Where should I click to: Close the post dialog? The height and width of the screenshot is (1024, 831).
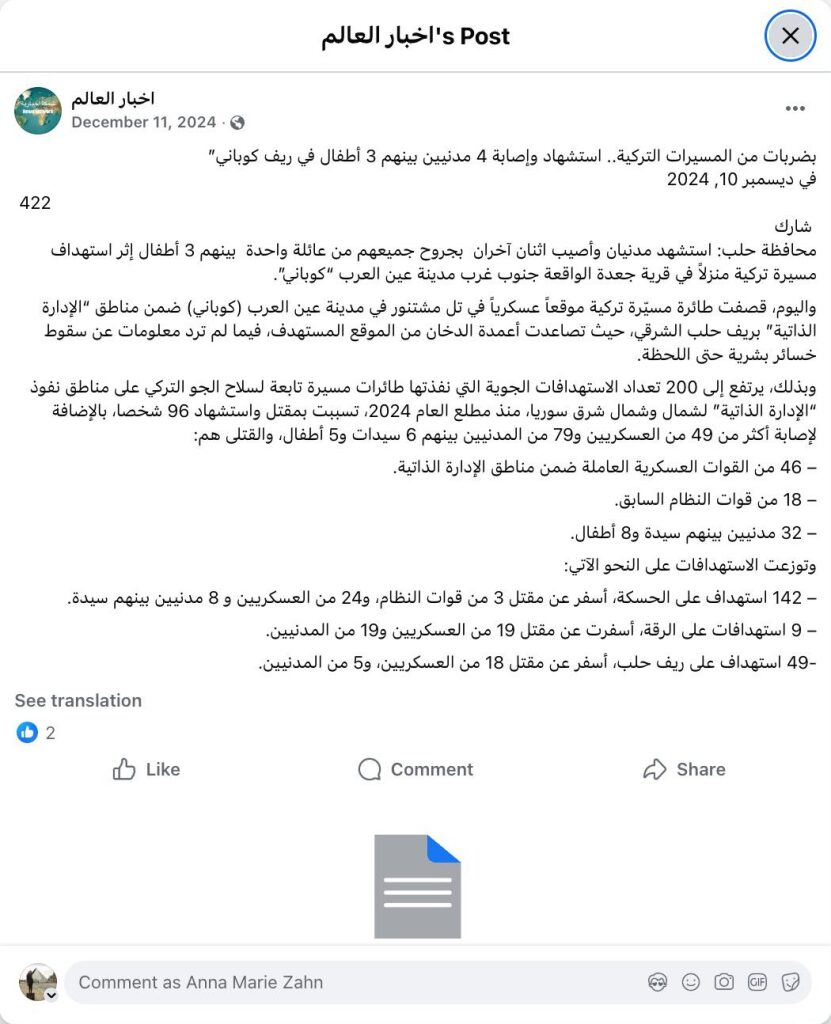click(x=790, y=37)
